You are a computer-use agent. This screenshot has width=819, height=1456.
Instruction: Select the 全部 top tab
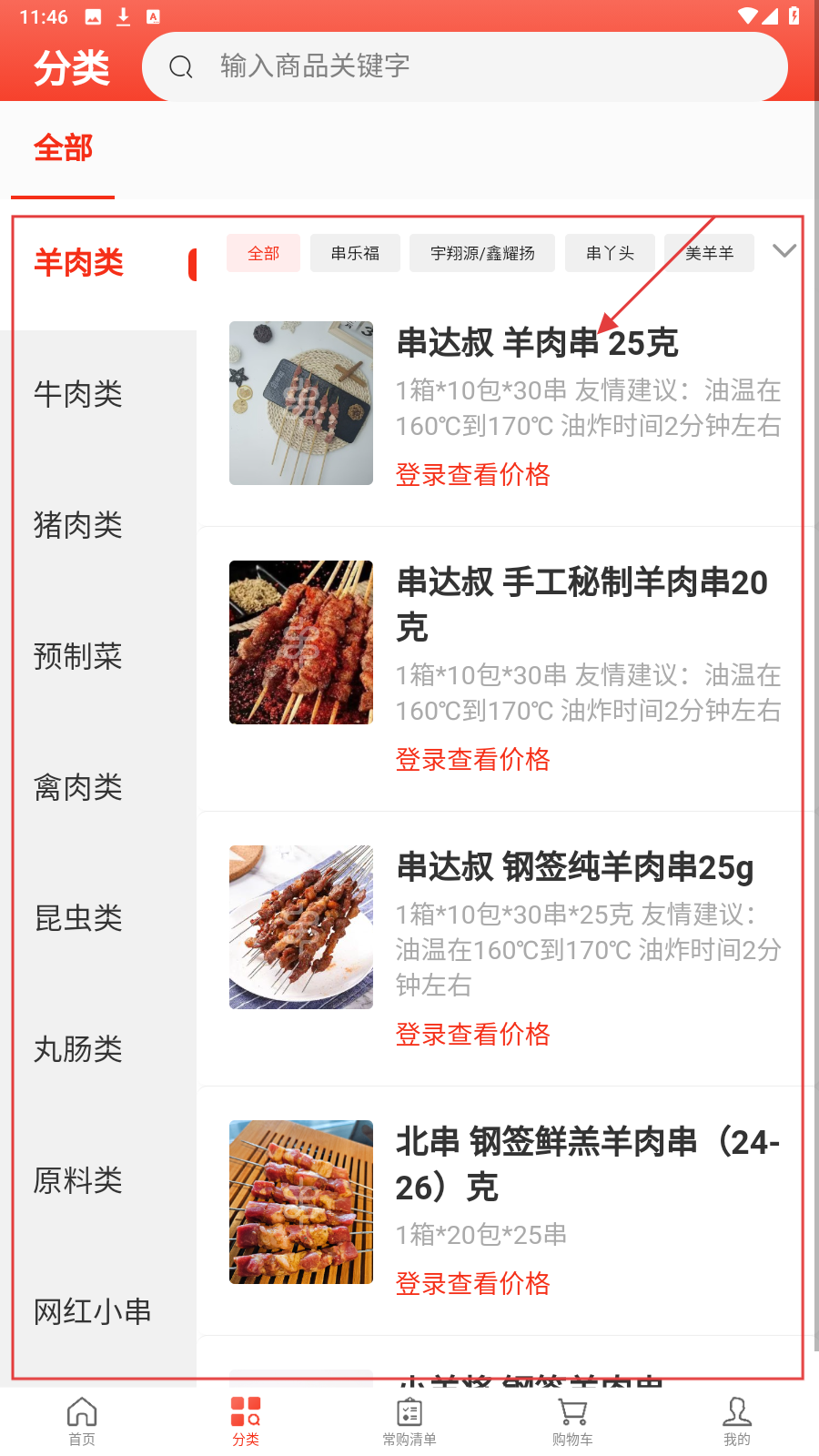click(63, 148)
